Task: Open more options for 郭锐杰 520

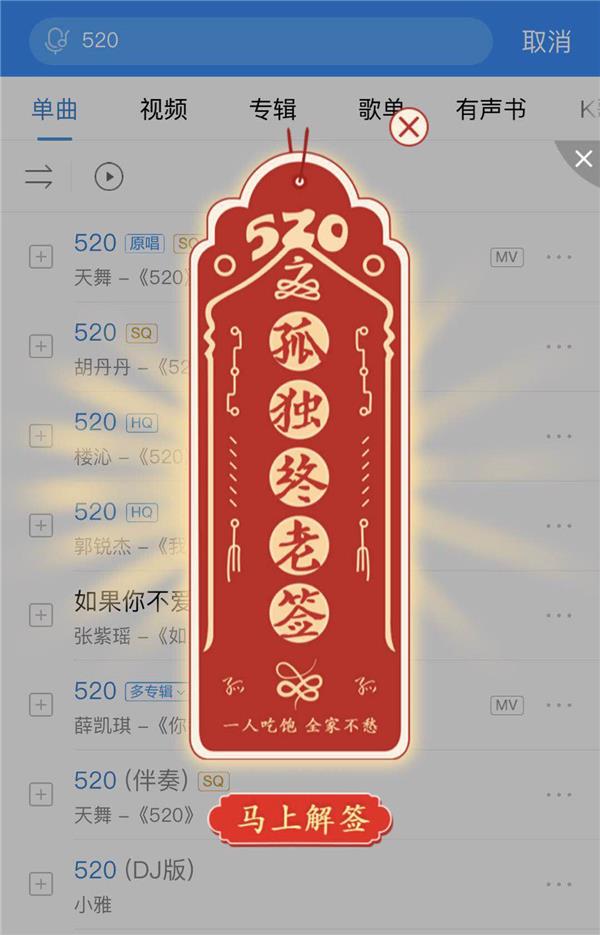Action: click(x=559, y=526)
